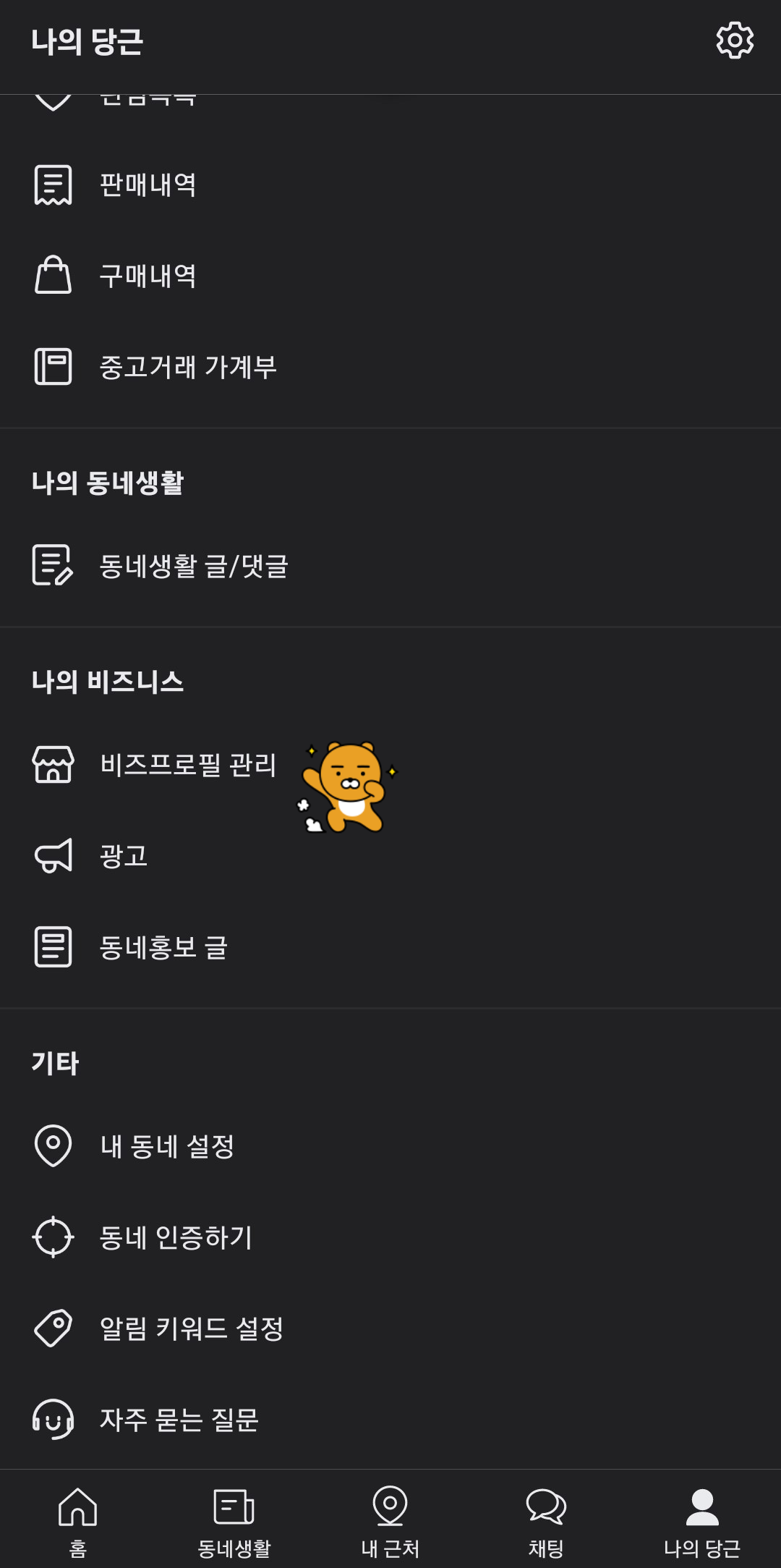The width and height of the screenshot is (781, 1568).
Task: Open the 내 근처 tab
Action: [390, 1520]
